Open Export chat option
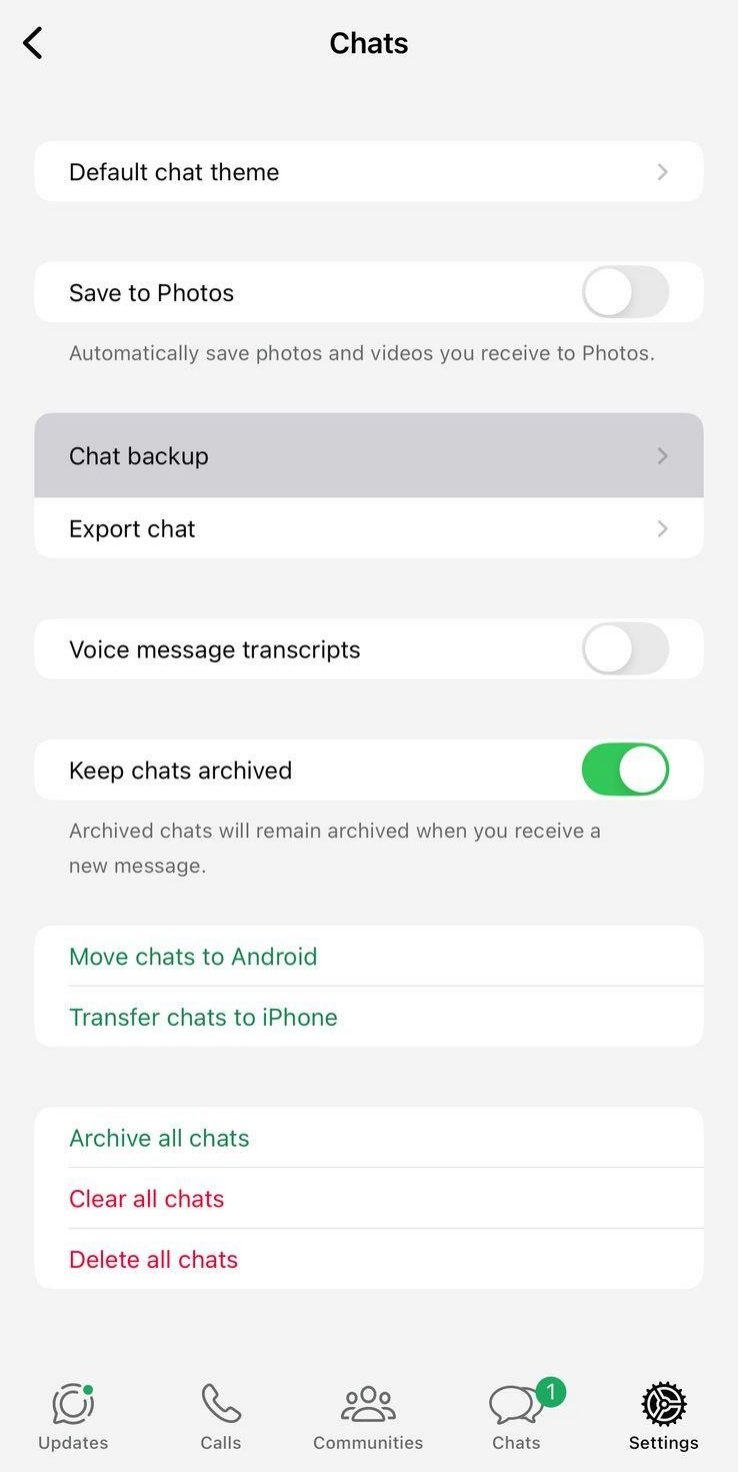This screenshot has height=1473, width=742. point(368,529)
